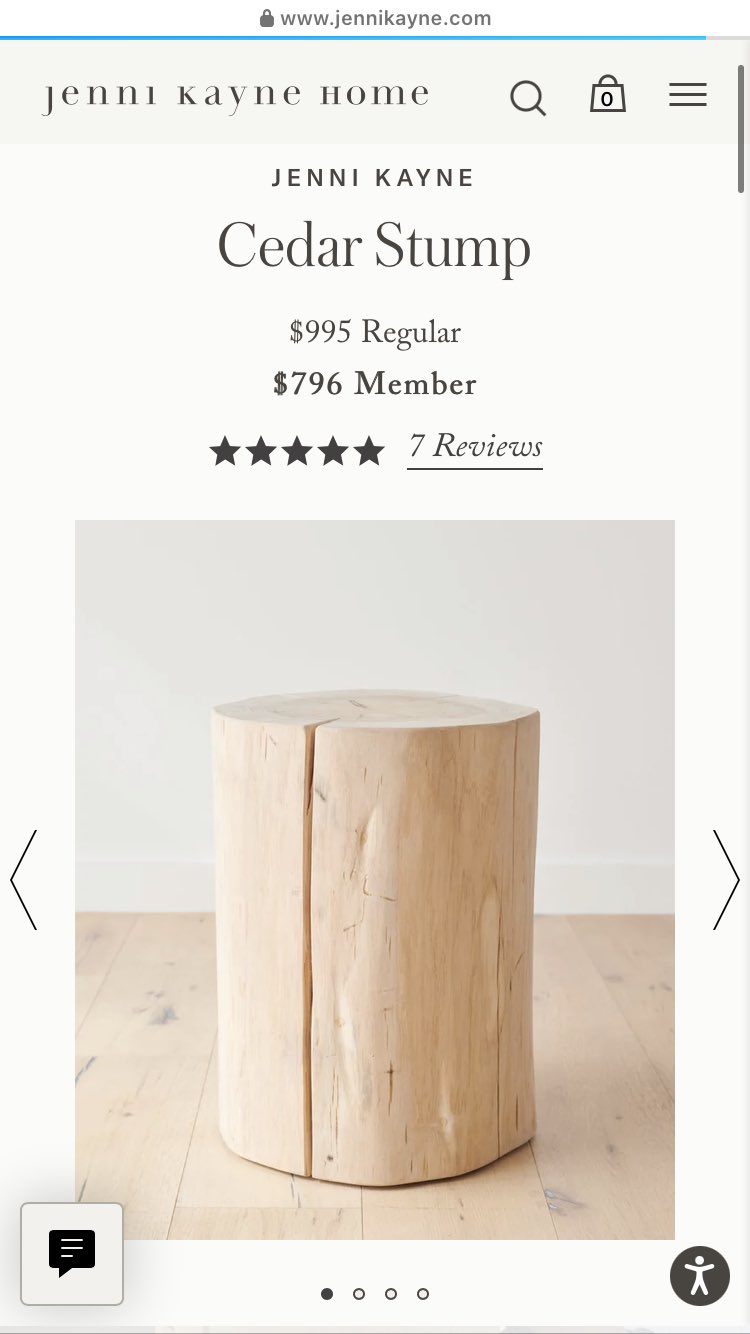This screenshot has height=1334, width=750.
Task: Open the accessibility options
Action: 700,1276
